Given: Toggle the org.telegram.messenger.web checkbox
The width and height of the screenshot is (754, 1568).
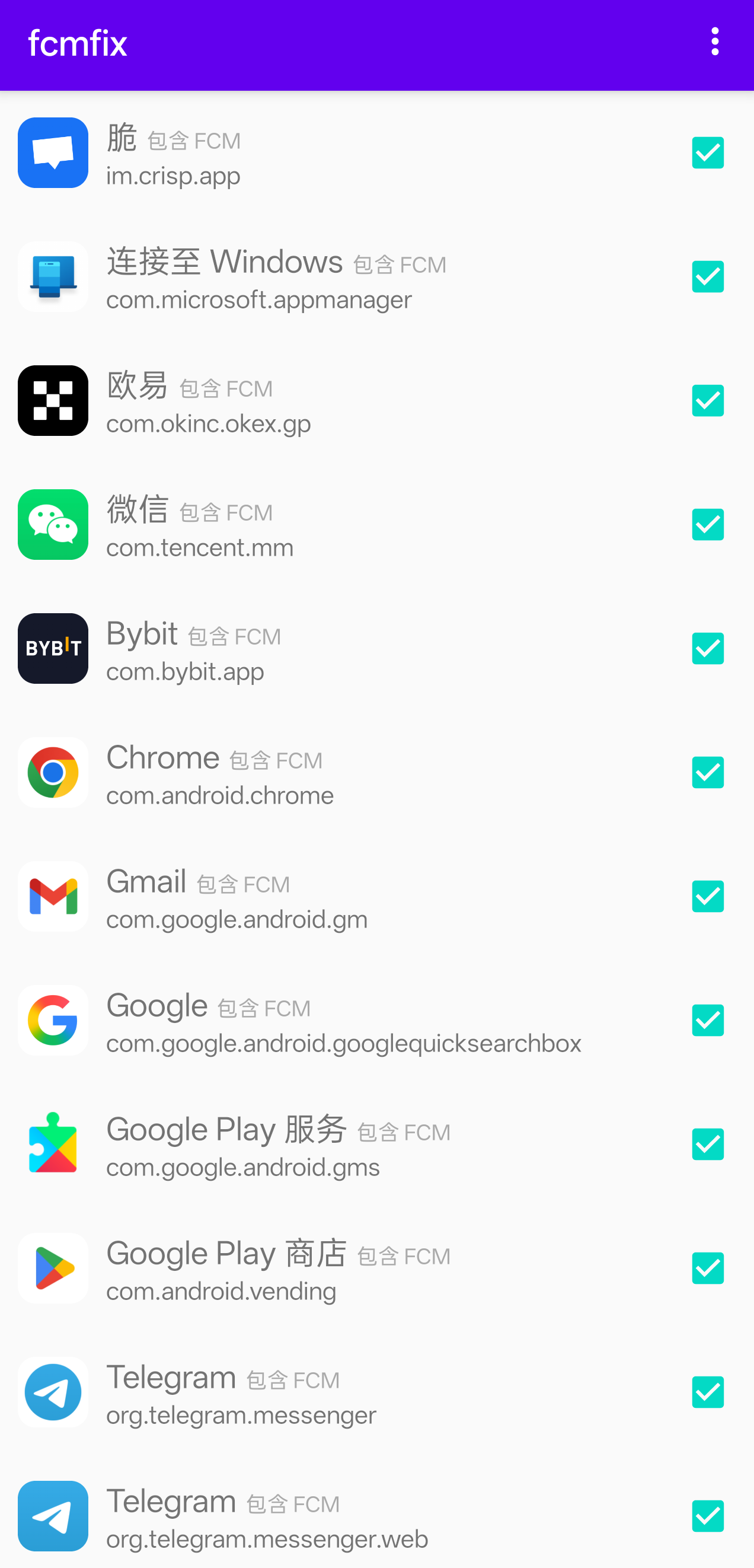Looking at the screenshot, I should (707, 1516).
